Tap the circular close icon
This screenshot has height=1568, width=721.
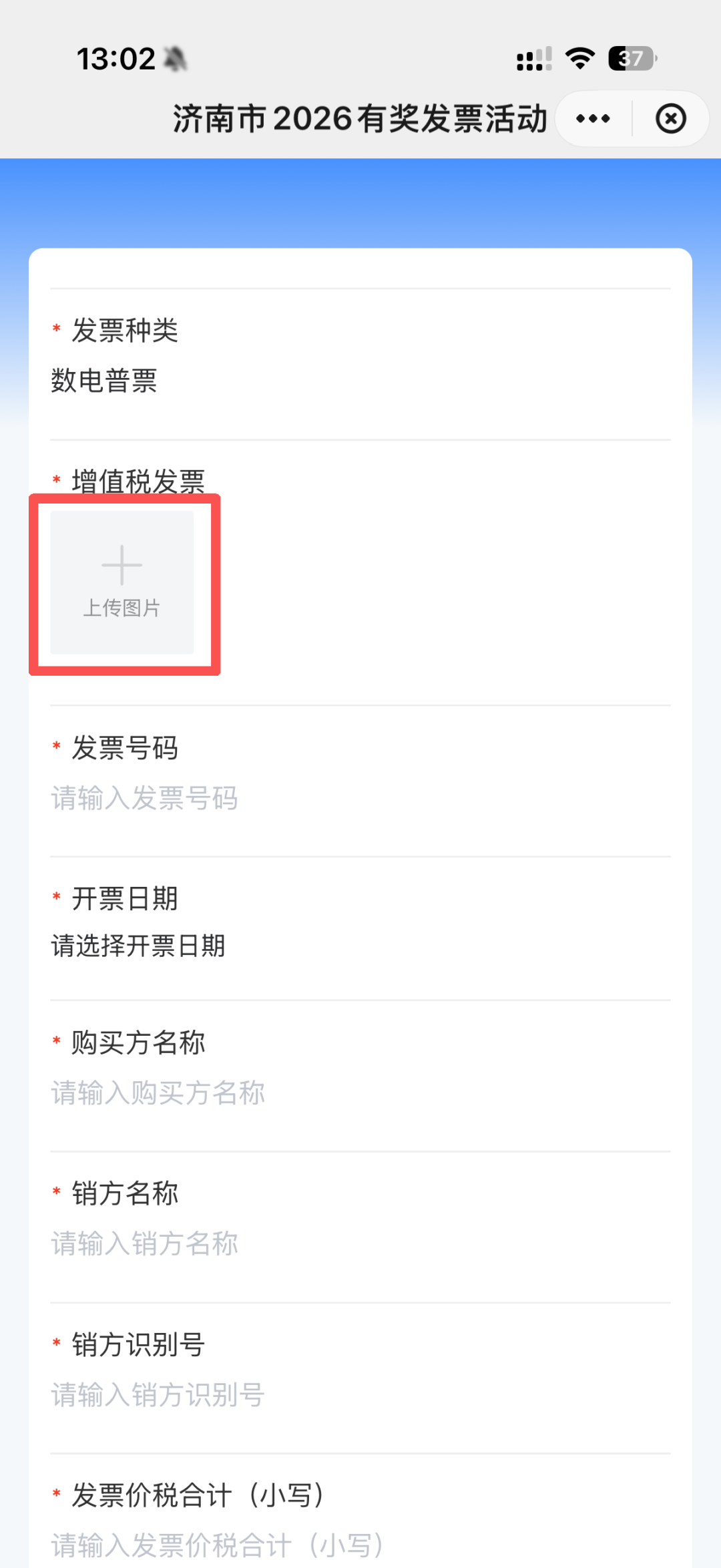pos(671,118)
